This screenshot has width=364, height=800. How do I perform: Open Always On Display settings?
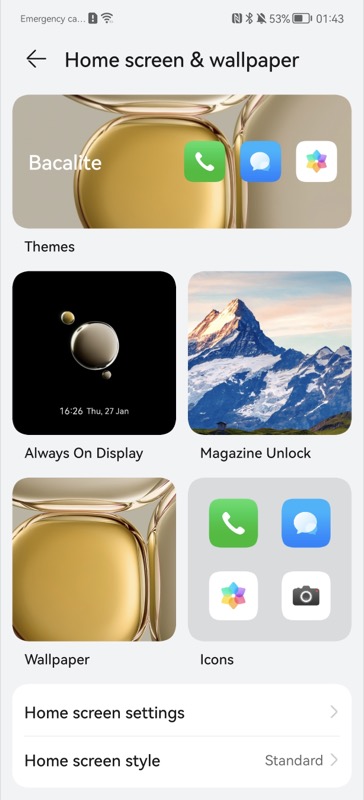coord(94,353)
